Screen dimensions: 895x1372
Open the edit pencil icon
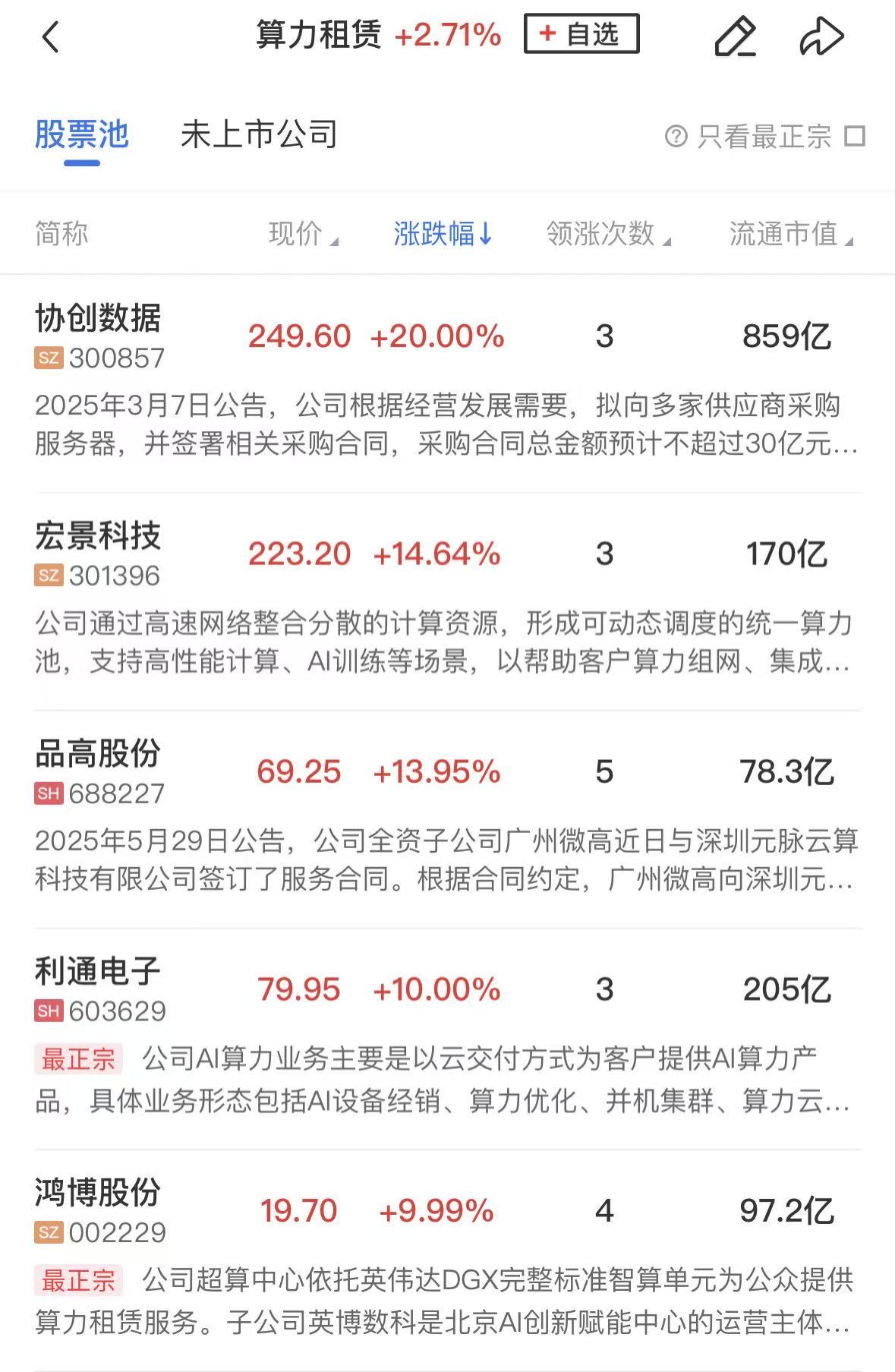[735, 36]
